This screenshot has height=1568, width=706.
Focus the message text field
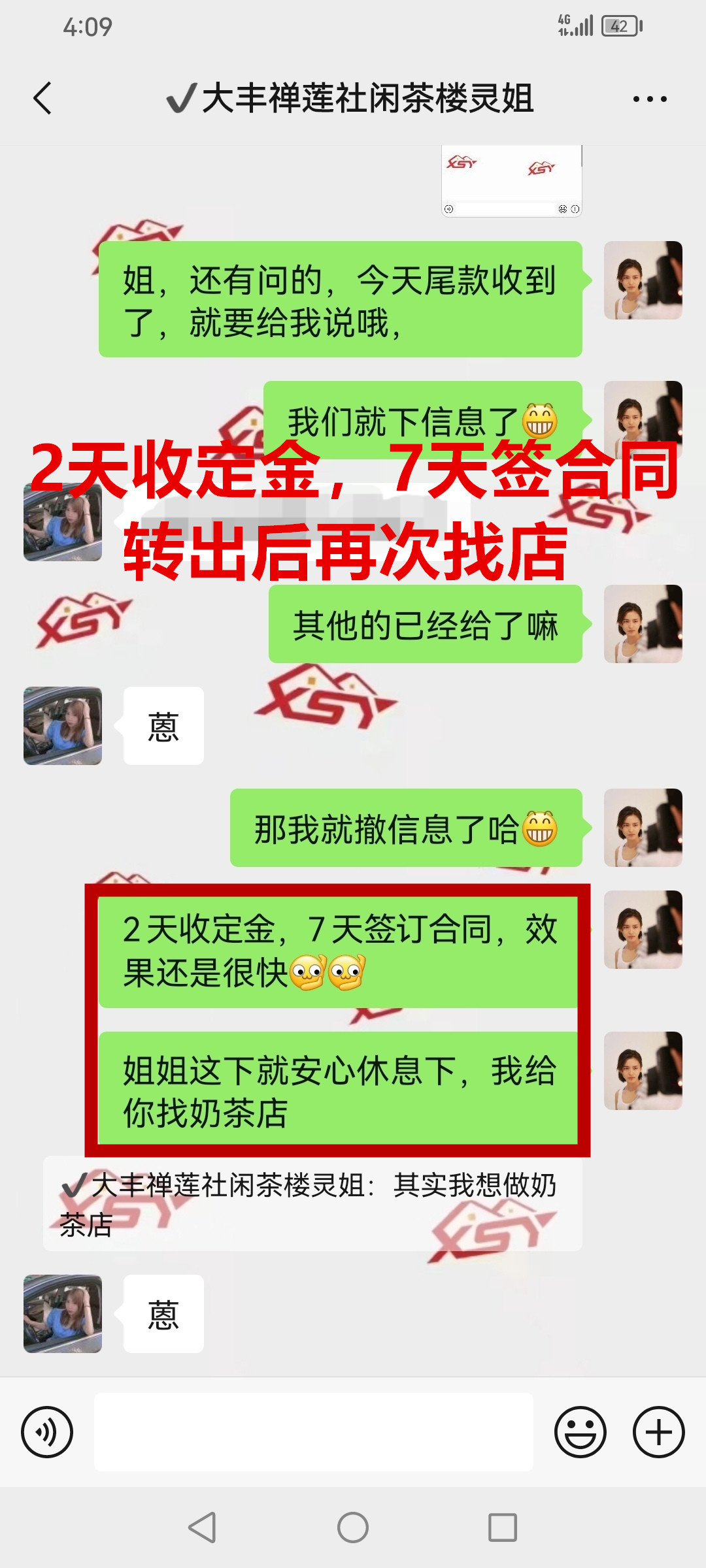coord(314,1432)
